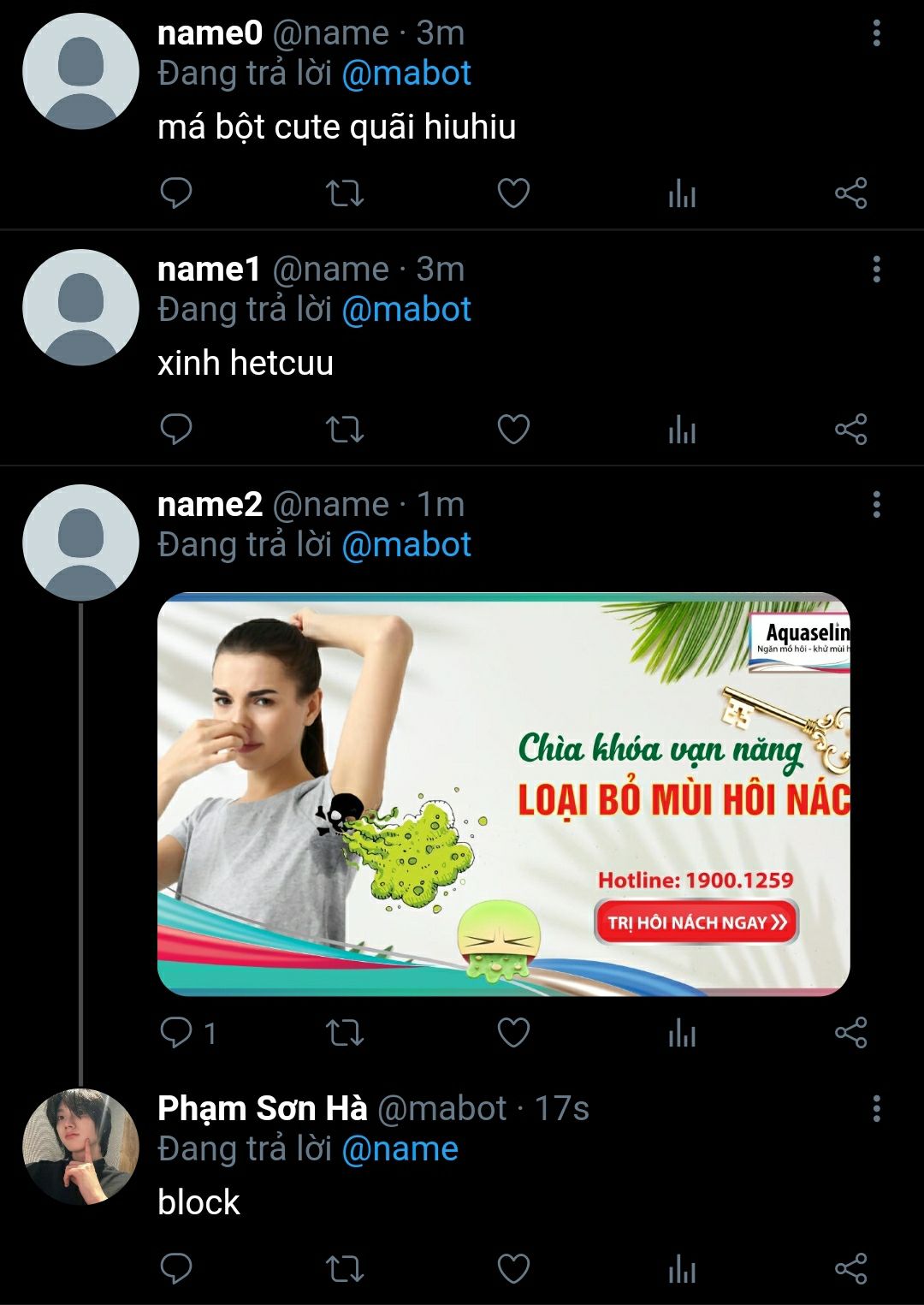Share name2's image tweet

coord(850,1033)
